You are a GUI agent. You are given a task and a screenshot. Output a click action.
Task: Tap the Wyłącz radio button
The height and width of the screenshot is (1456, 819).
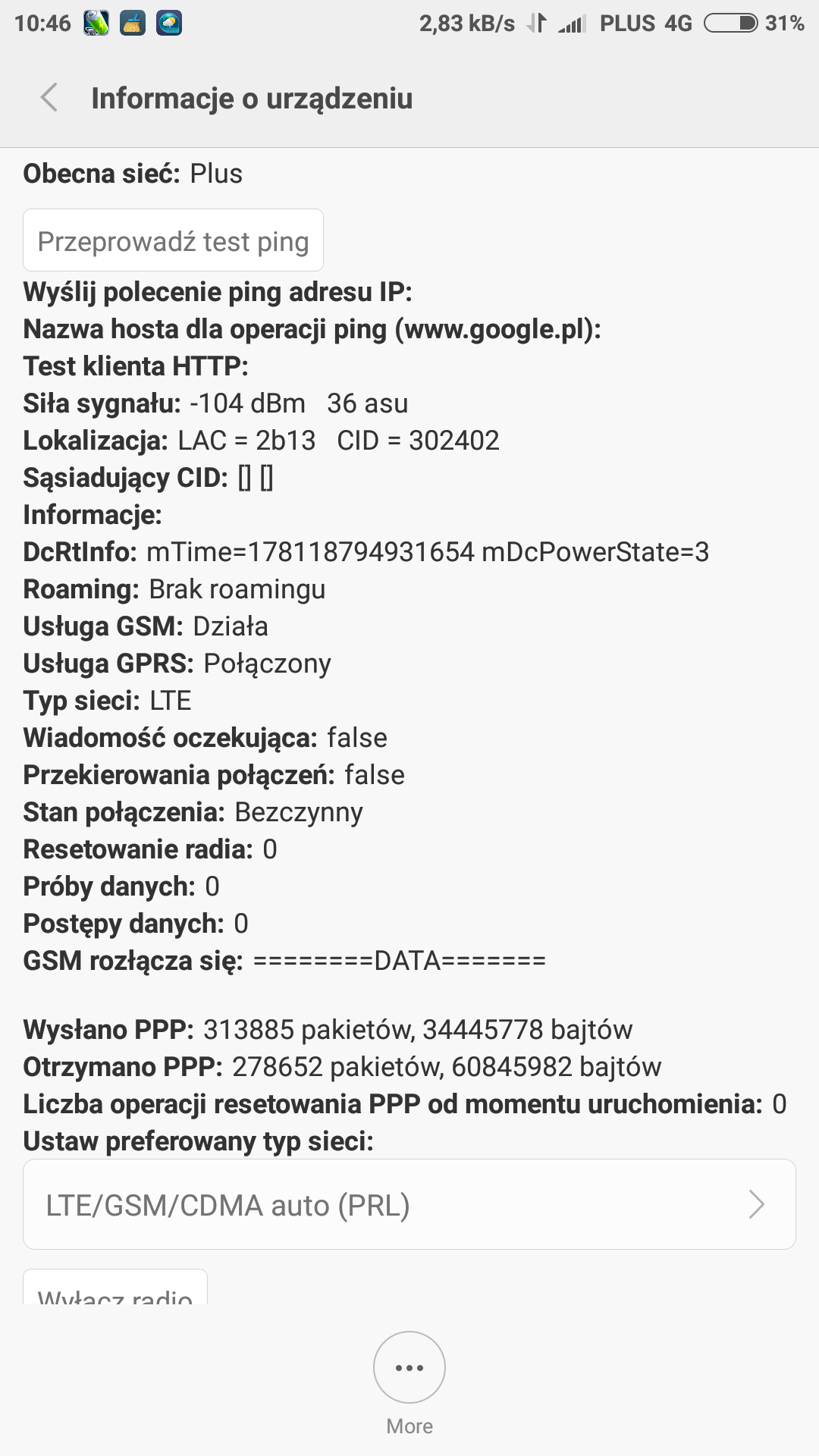(115, 1291)
